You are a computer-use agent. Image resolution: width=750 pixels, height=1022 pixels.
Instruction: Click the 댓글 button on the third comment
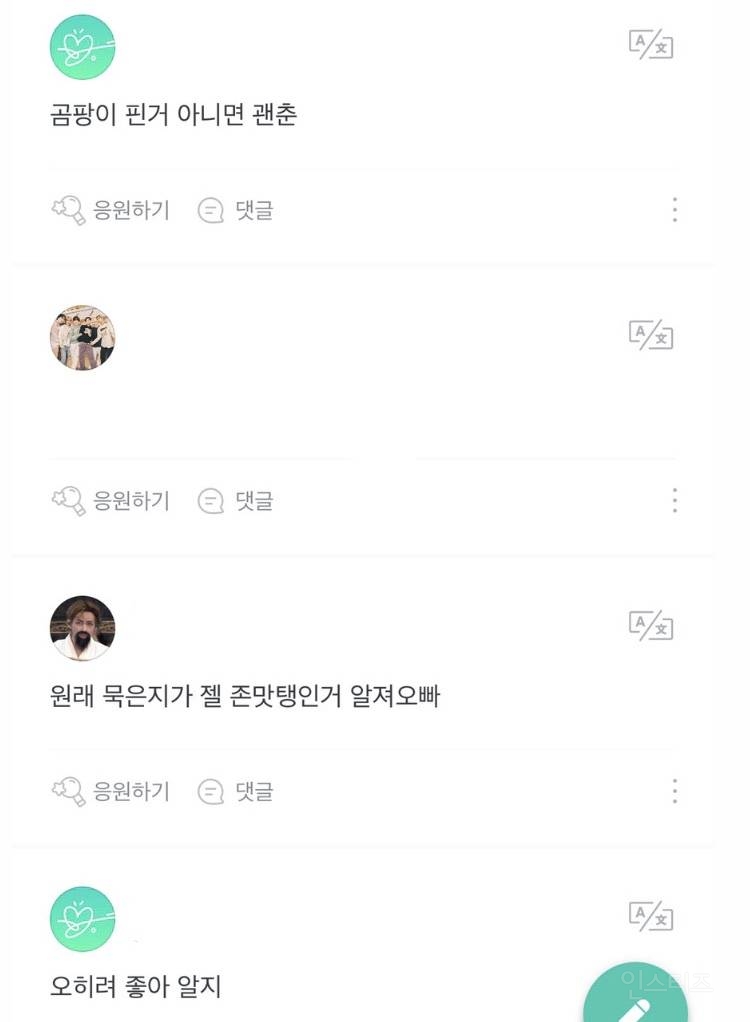(x=252, y=792)
